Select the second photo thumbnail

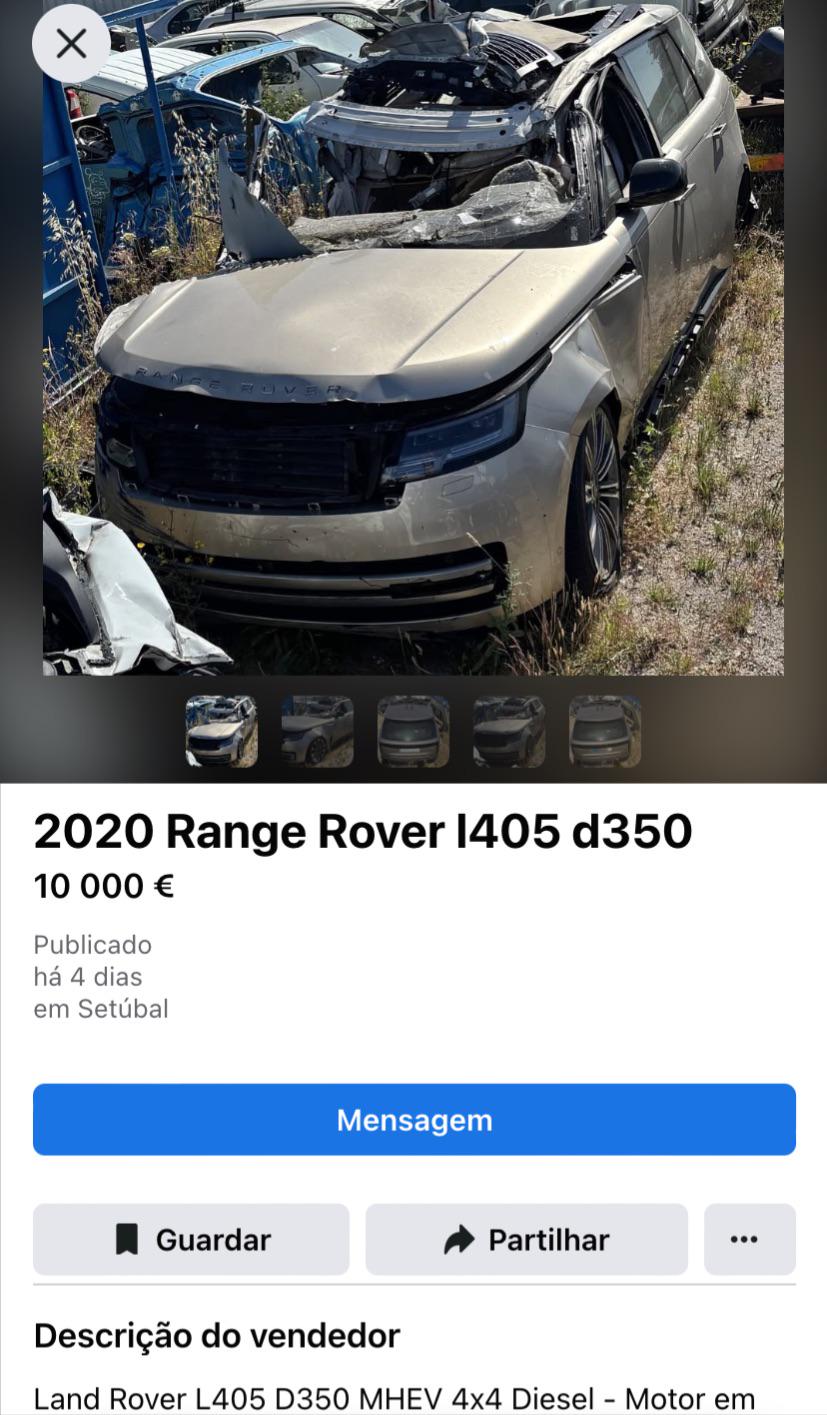click(x=317, y=731)
